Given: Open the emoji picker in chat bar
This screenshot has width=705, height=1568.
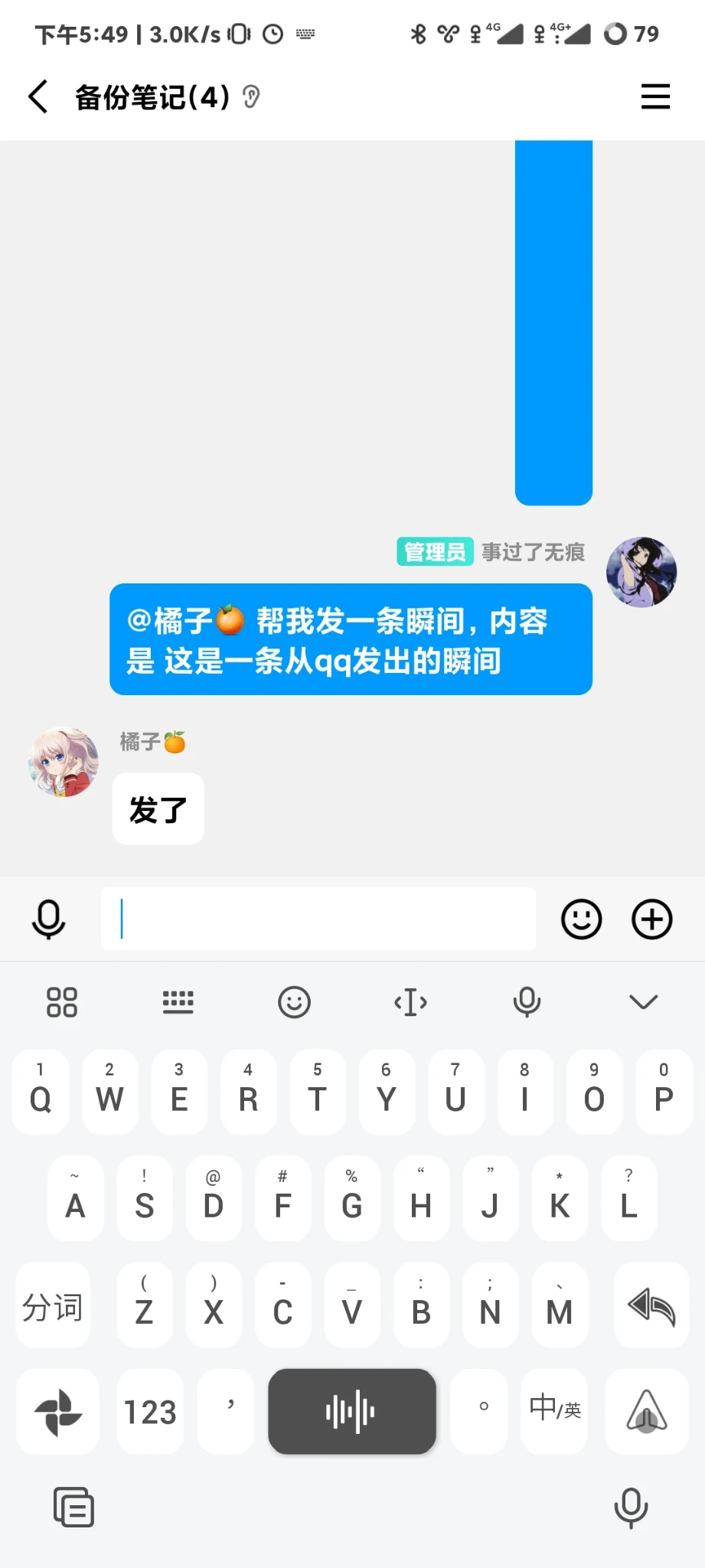Looking at the screenshot, I should 581,919.
